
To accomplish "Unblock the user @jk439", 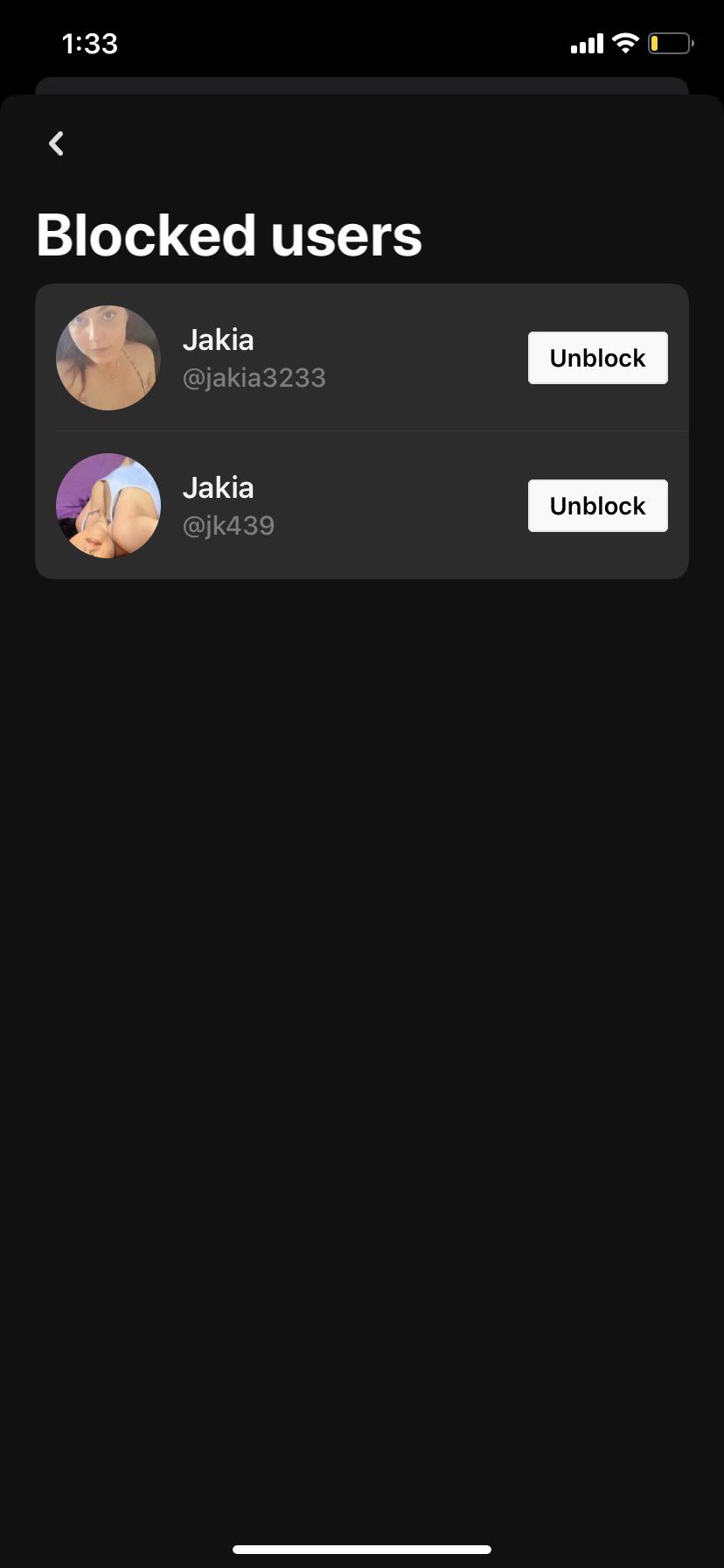I will pyautogui.click(x=597, y=505).
